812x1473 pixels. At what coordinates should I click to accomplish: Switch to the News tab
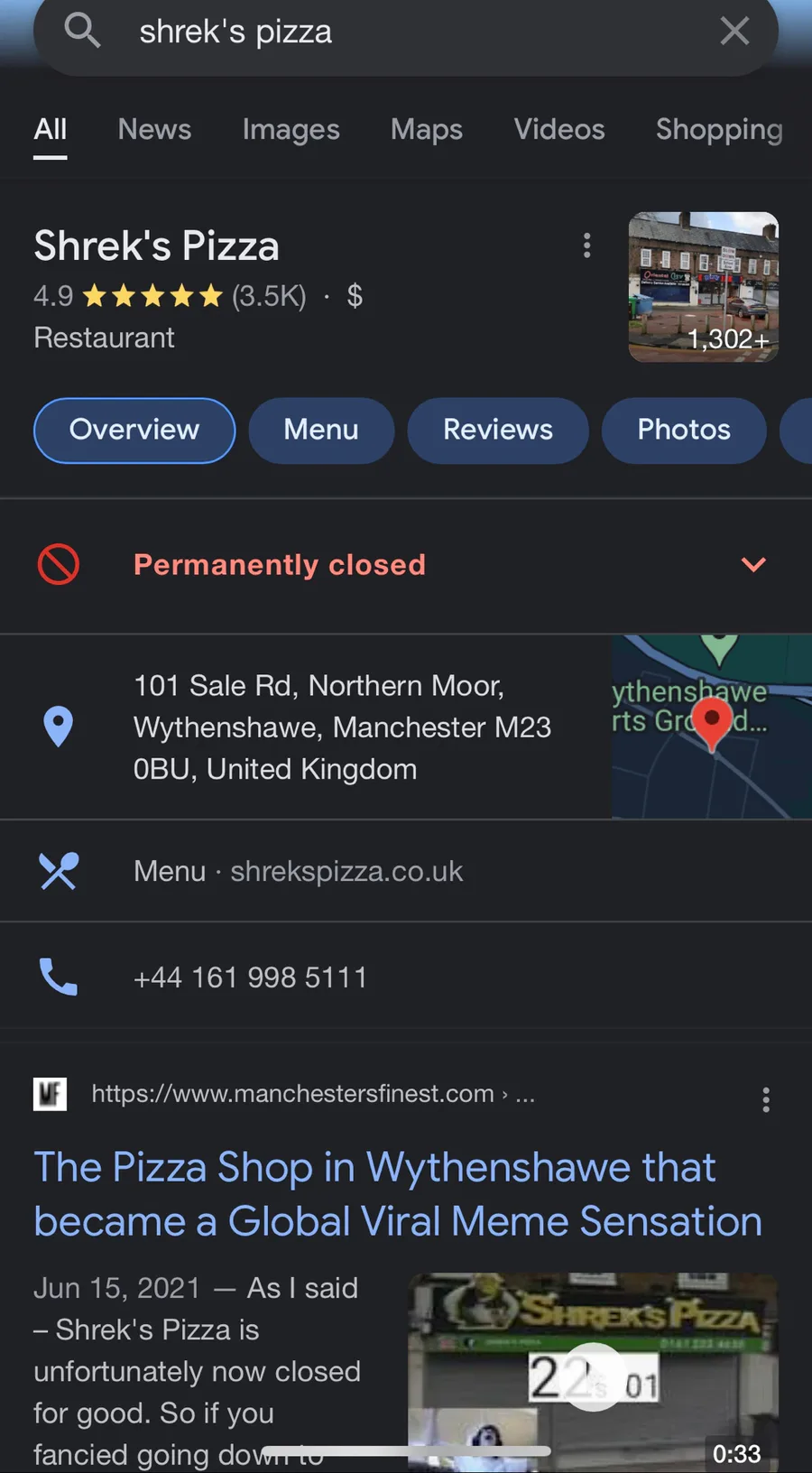pyautogui.click(x=154, y=129)
